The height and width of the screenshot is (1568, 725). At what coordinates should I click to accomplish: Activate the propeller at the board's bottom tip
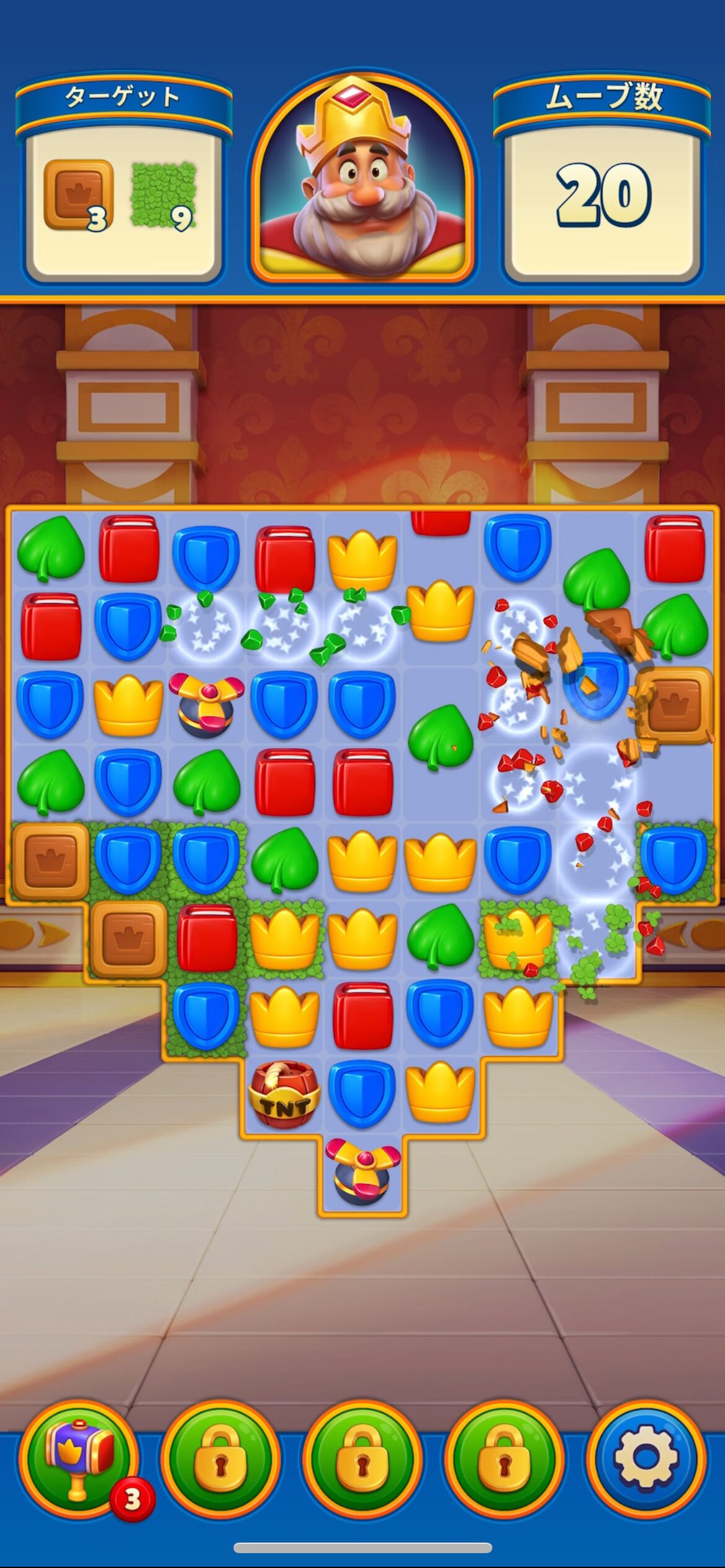(x=362, y=1172)
